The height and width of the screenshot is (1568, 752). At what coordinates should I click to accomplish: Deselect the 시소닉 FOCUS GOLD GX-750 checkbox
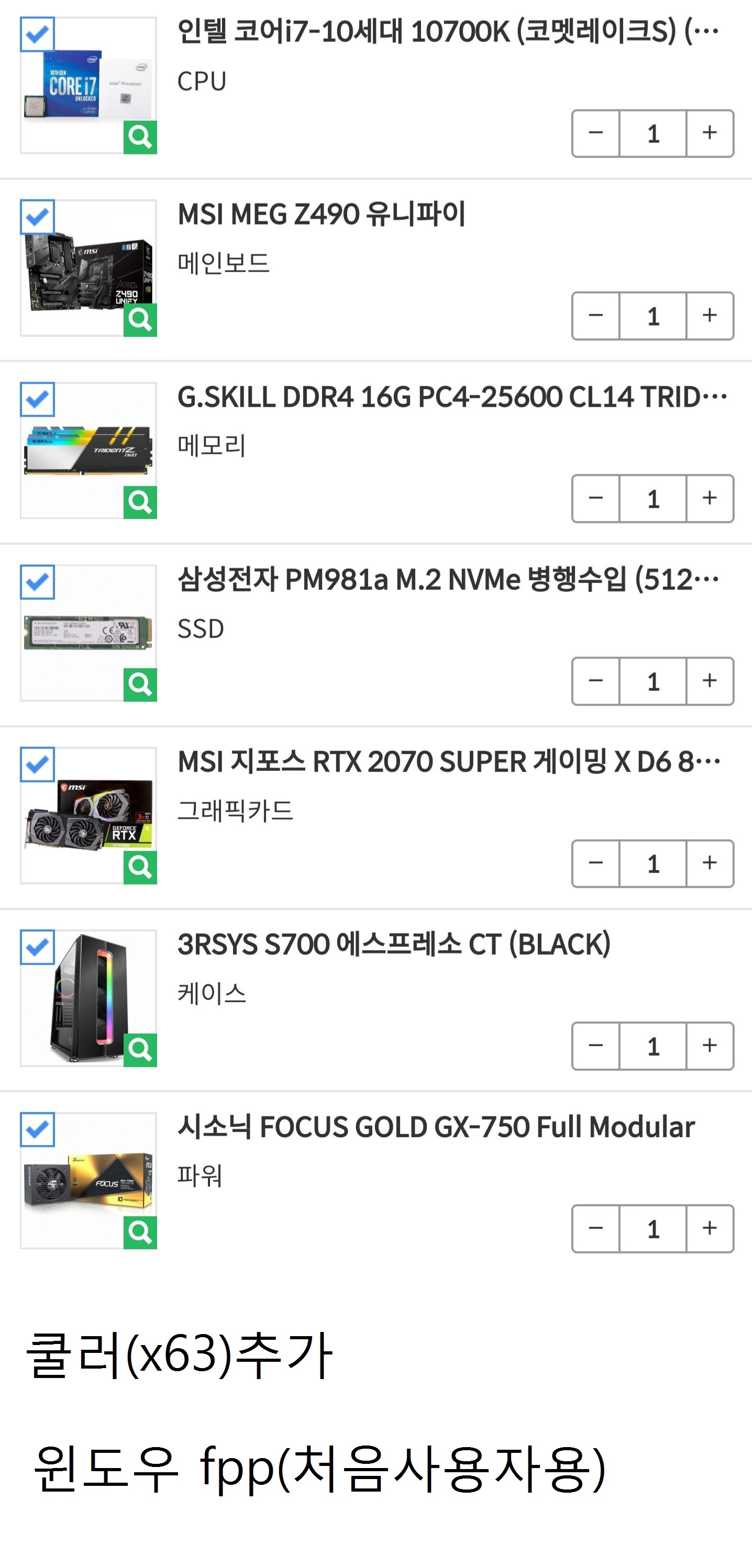(37, 1130)
